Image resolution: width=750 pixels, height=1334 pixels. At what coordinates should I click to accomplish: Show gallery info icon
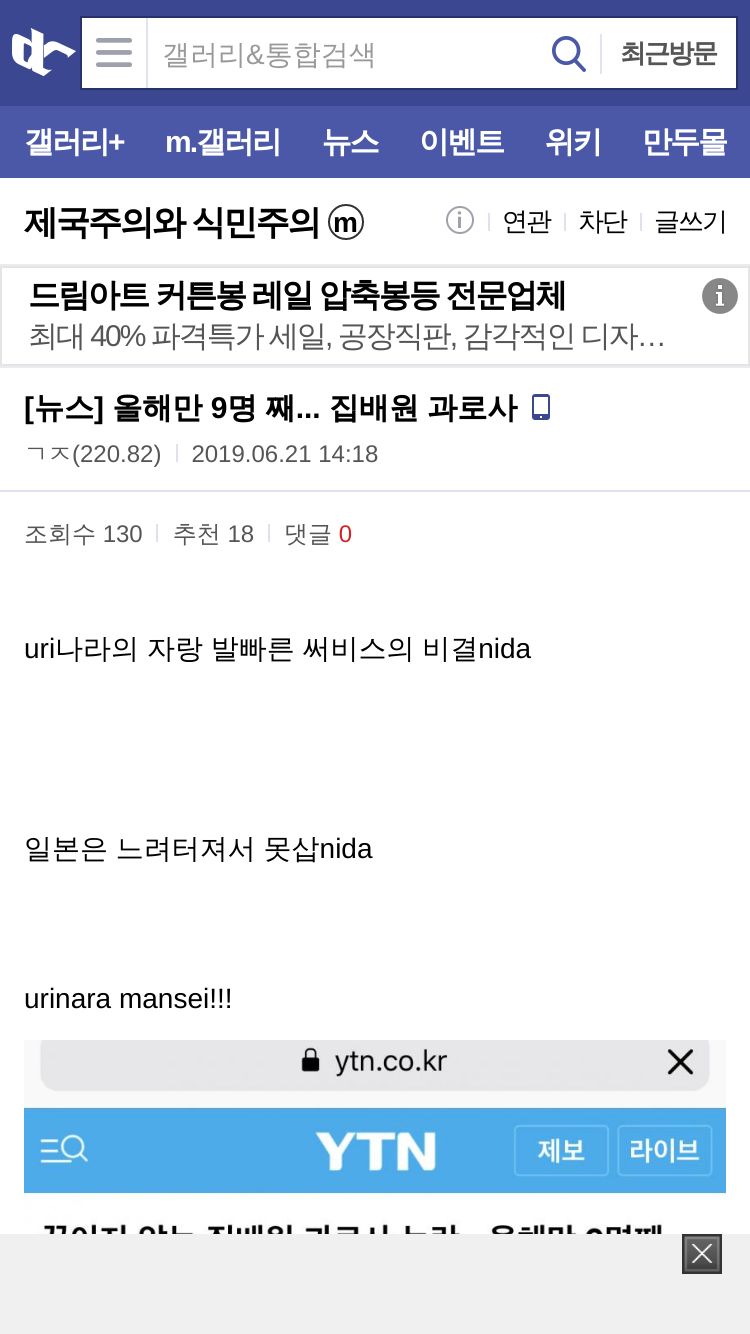pos(460,220)
